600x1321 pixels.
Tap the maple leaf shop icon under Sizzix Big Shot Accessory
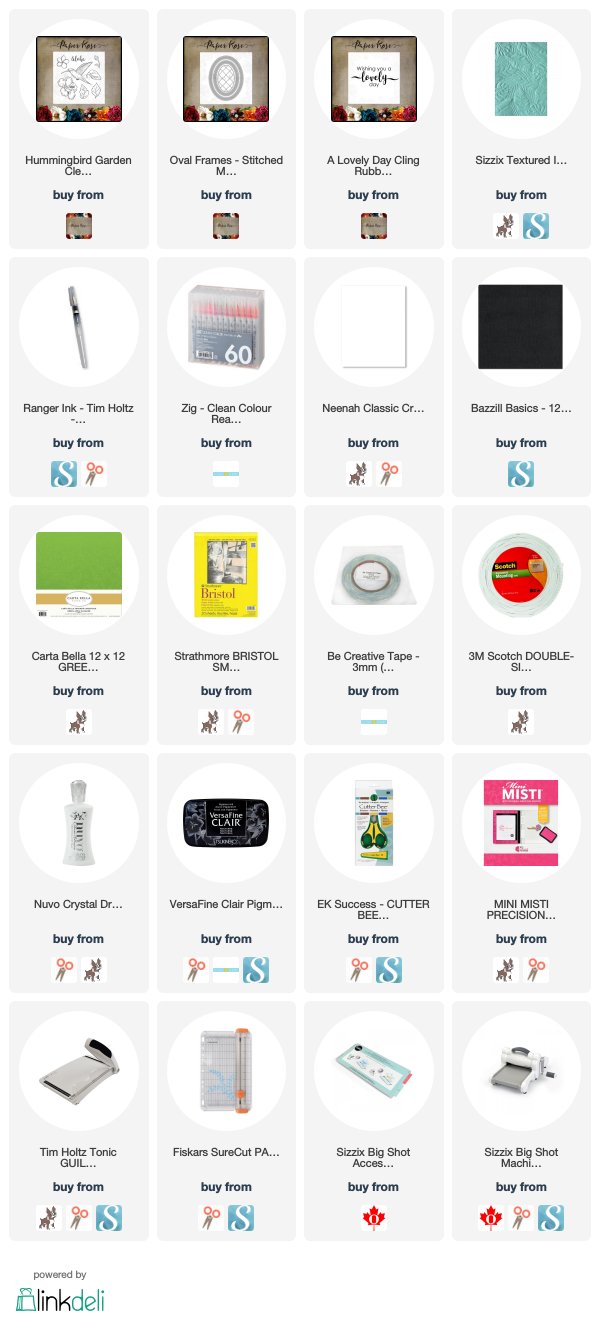(373, 1217)
